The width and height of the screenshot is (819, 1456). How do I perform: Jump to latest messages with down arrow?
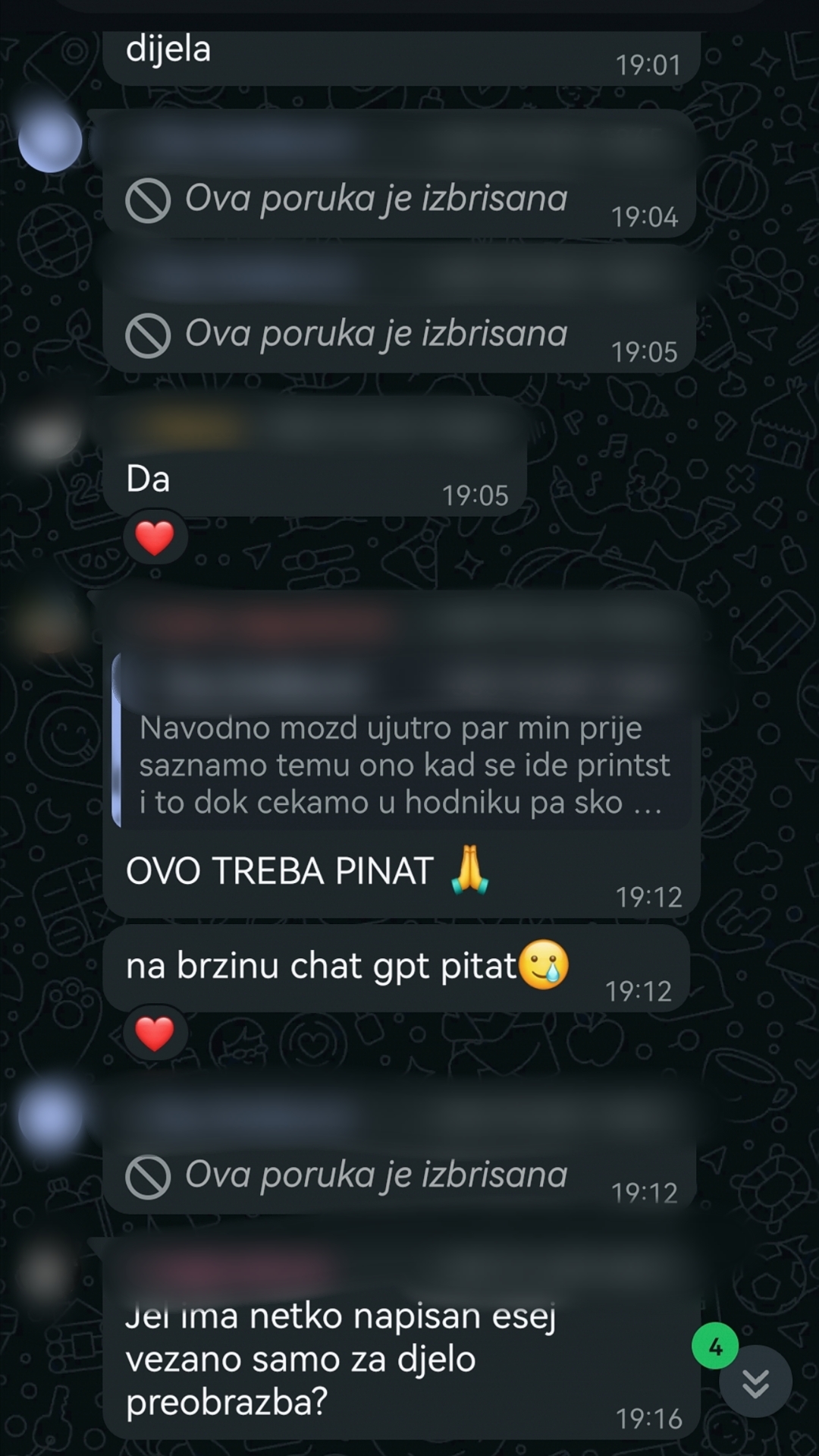(755, 1382)
